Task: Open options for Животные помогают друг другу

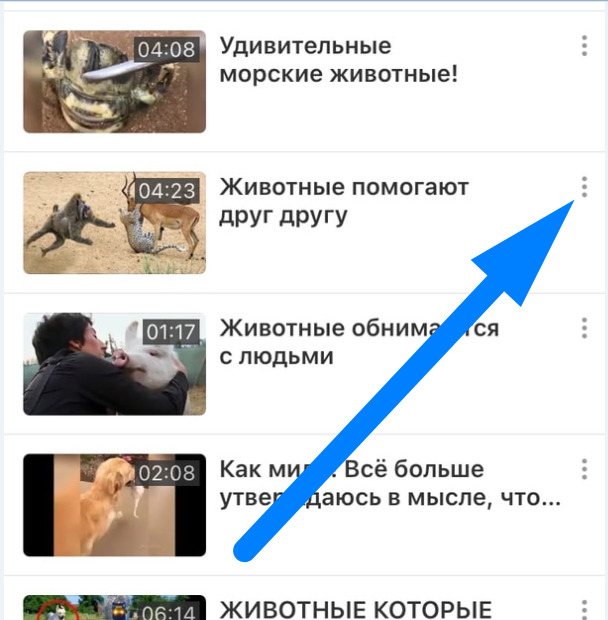Action: pos(584,187)
